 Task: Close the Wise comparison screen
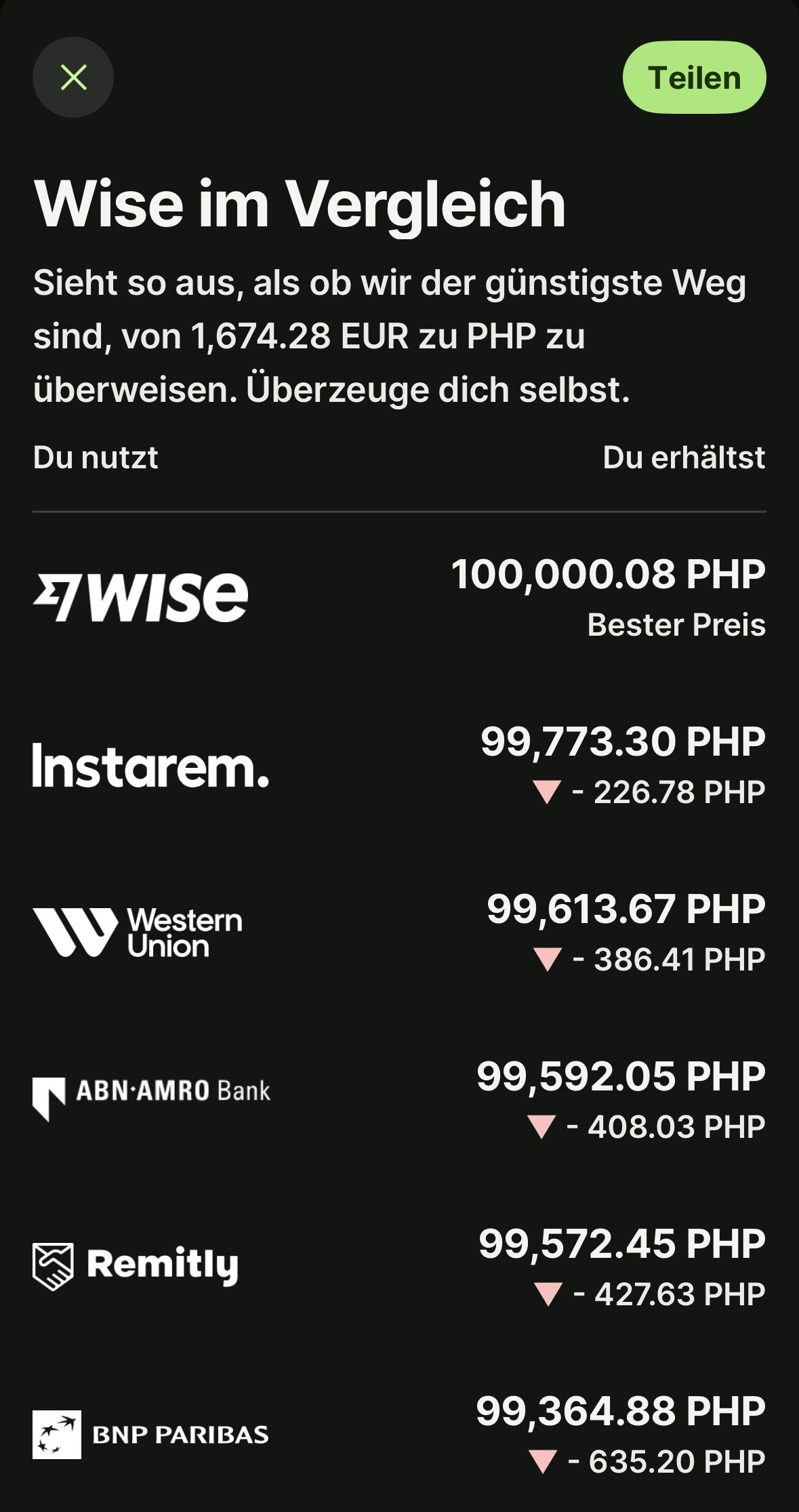(x=73, y=77)
